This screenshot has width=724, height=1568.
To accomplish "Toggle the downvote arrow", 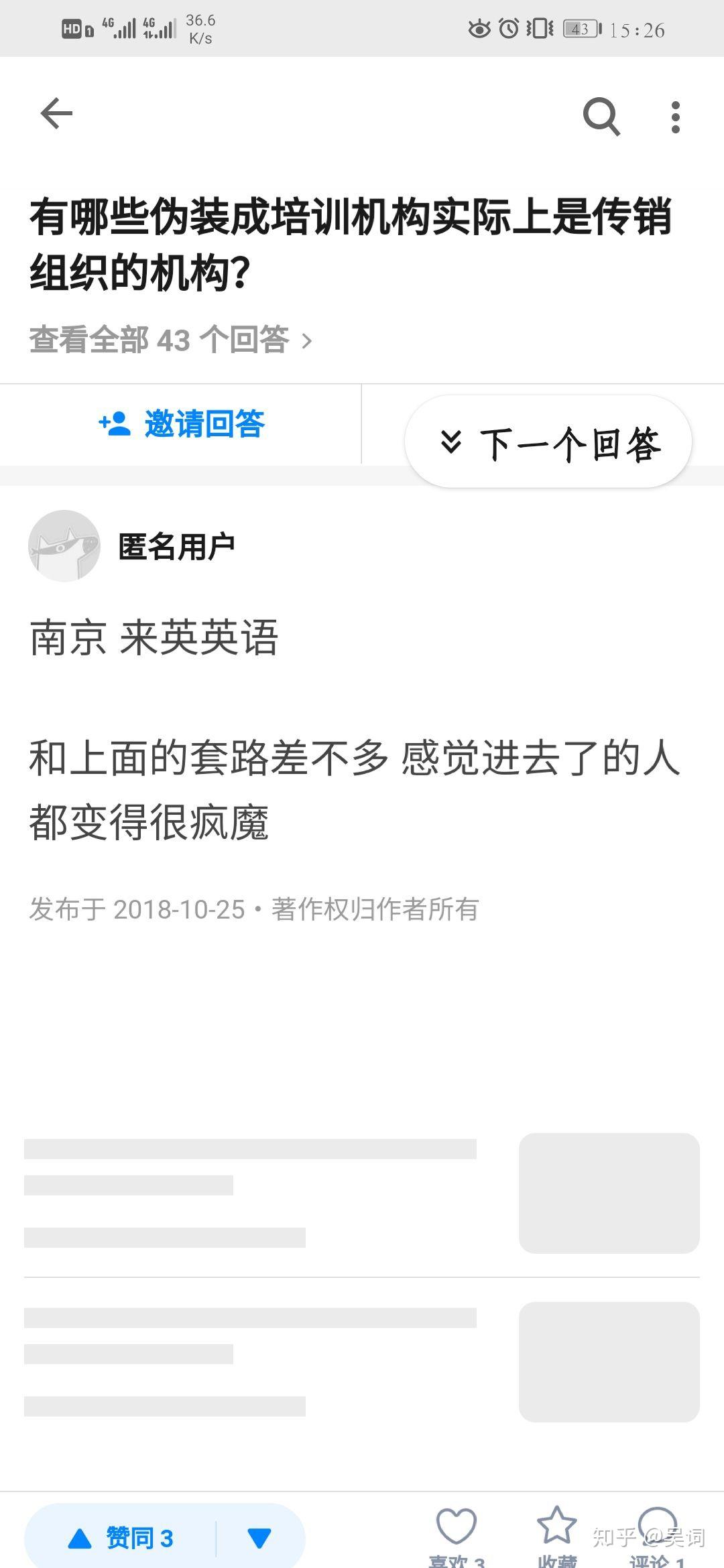I will click(x=258, y=1539).
